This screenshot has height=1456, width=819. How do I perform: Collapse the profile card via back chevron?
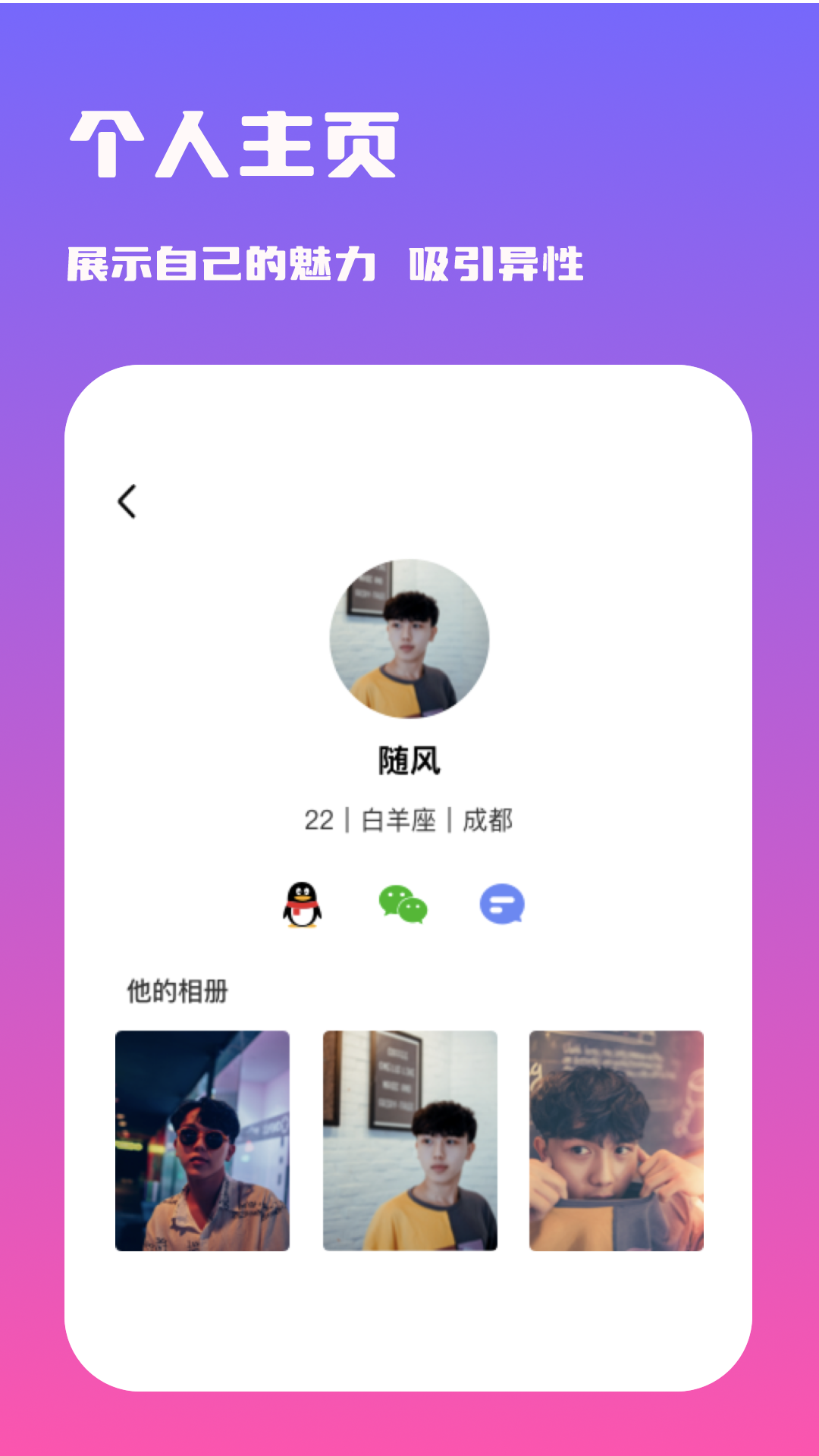126,500
